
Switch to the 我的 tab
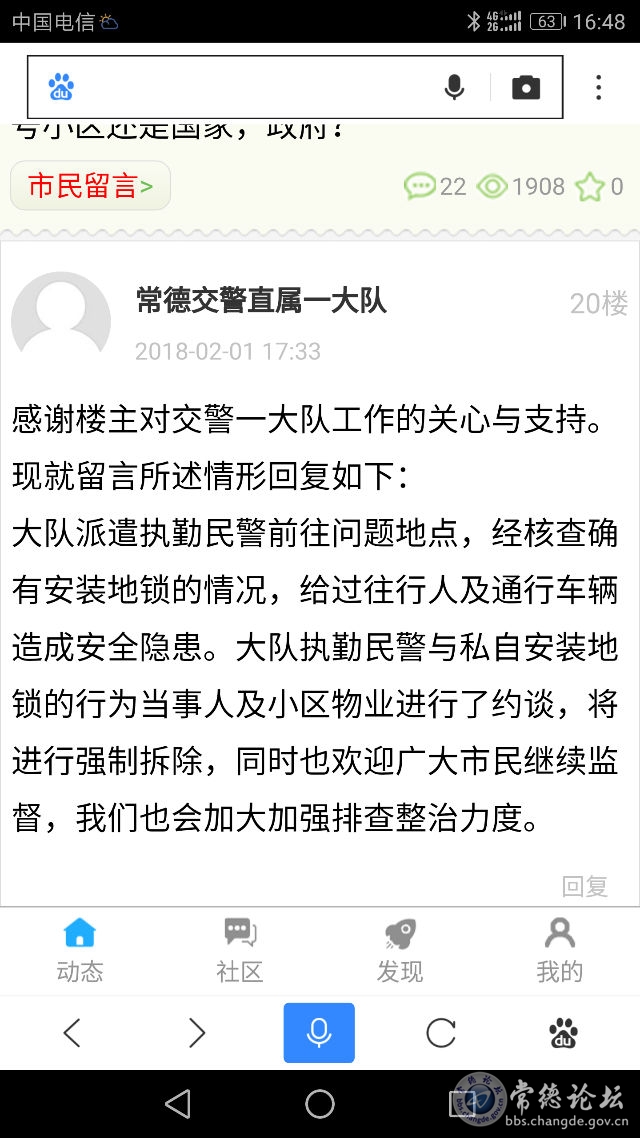(559, 950)
